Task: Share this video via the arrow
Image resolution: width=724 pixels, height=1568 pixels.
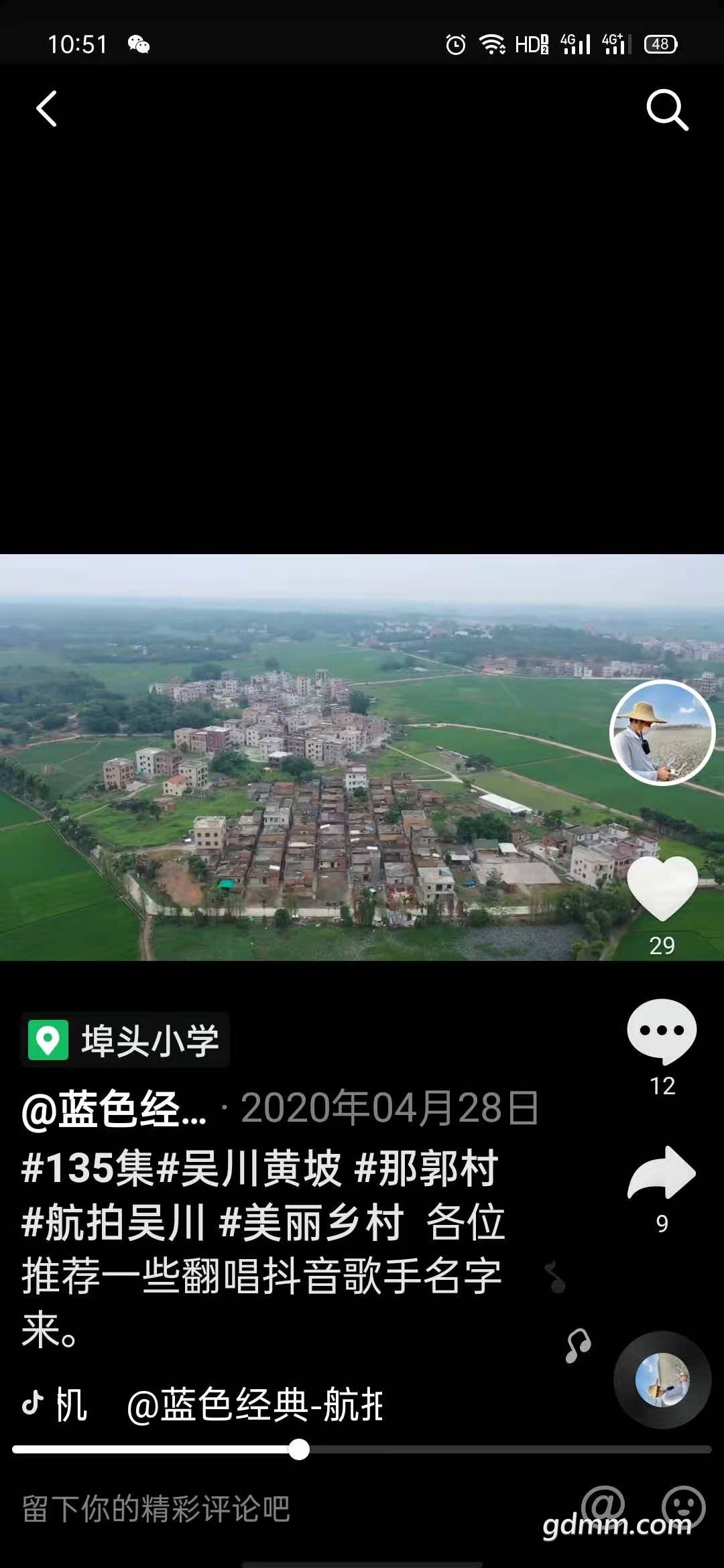Action: tap(662, 1173)
